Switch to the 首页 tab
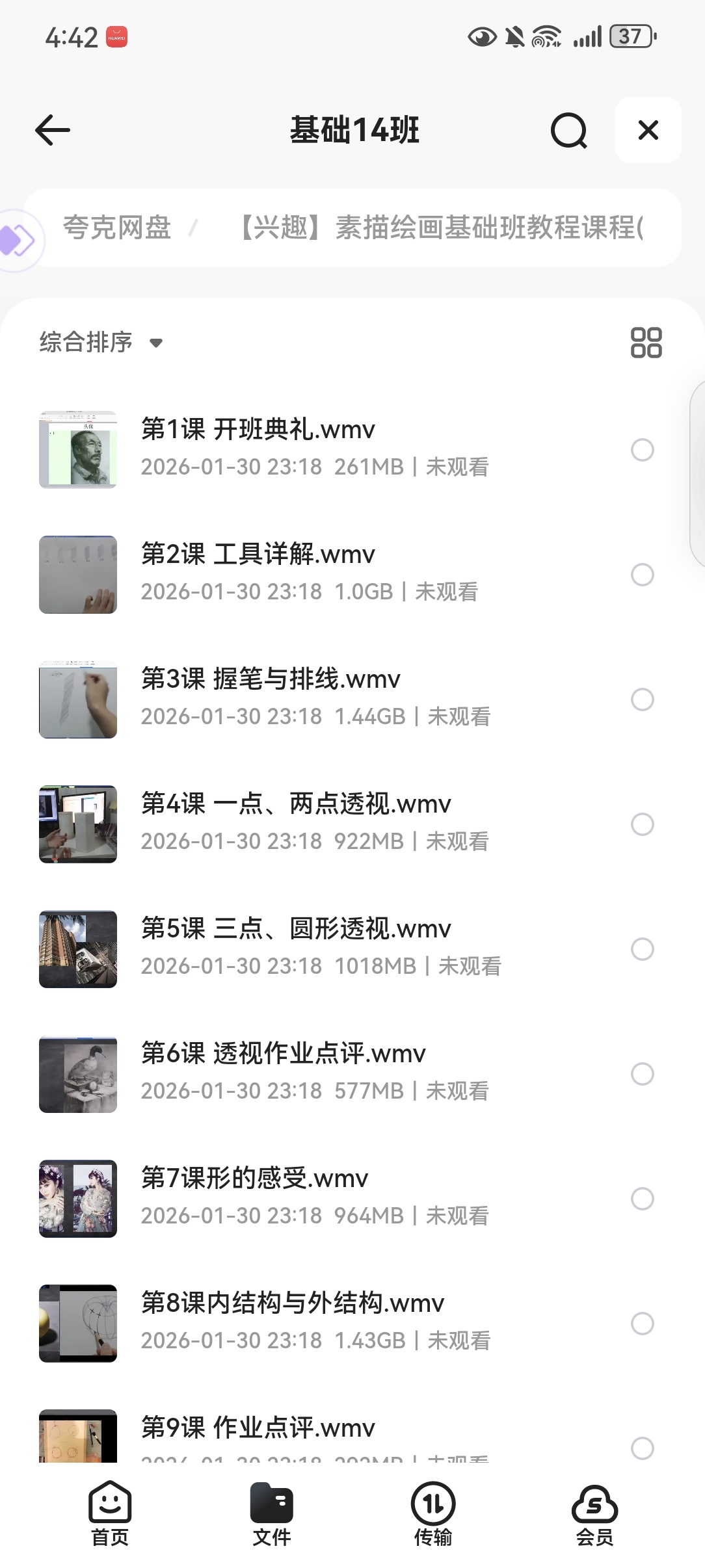 click(110, 1513)
